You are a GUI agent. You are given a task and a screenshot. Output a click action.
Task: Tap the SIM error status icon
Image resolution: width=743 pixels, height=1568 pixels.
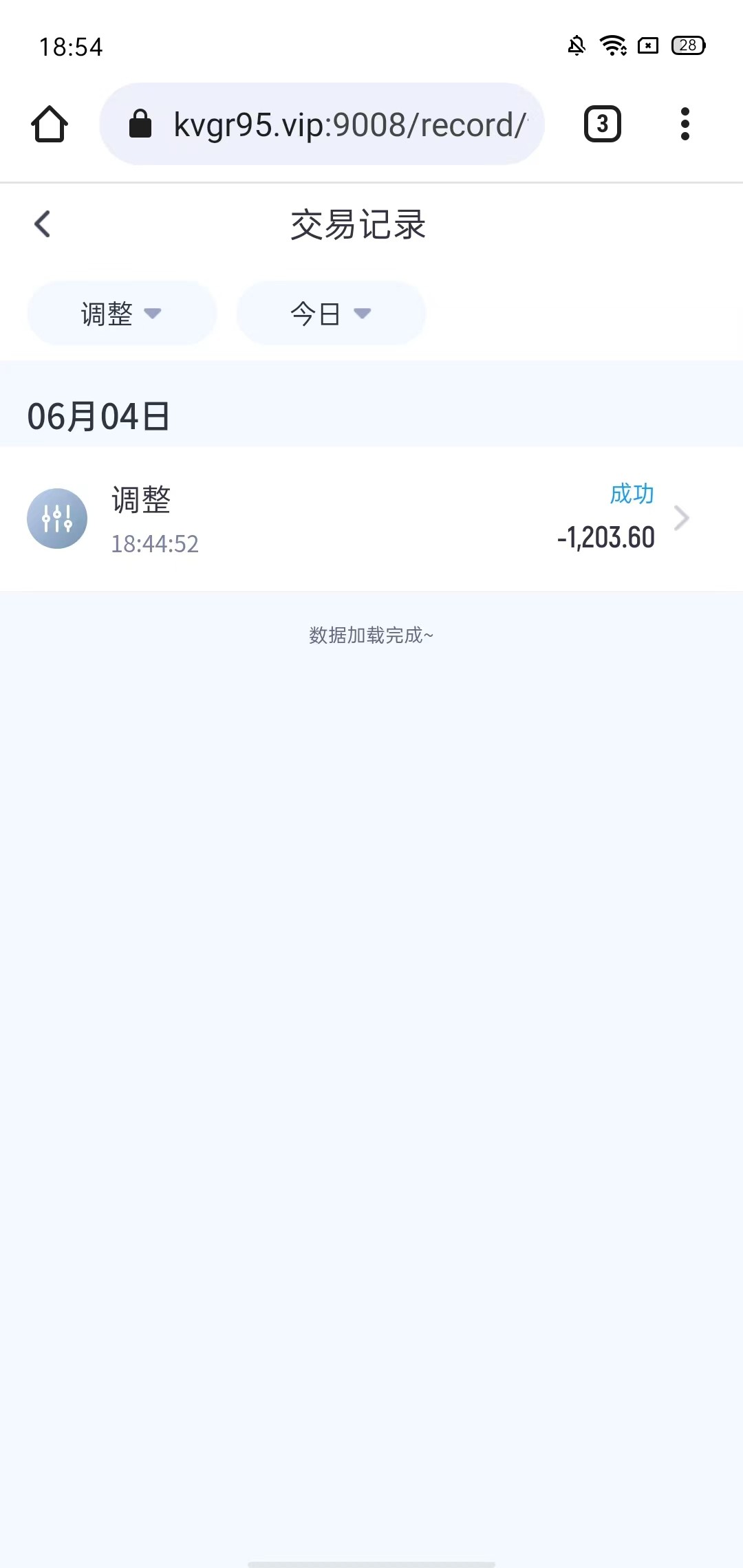(649, 45)
